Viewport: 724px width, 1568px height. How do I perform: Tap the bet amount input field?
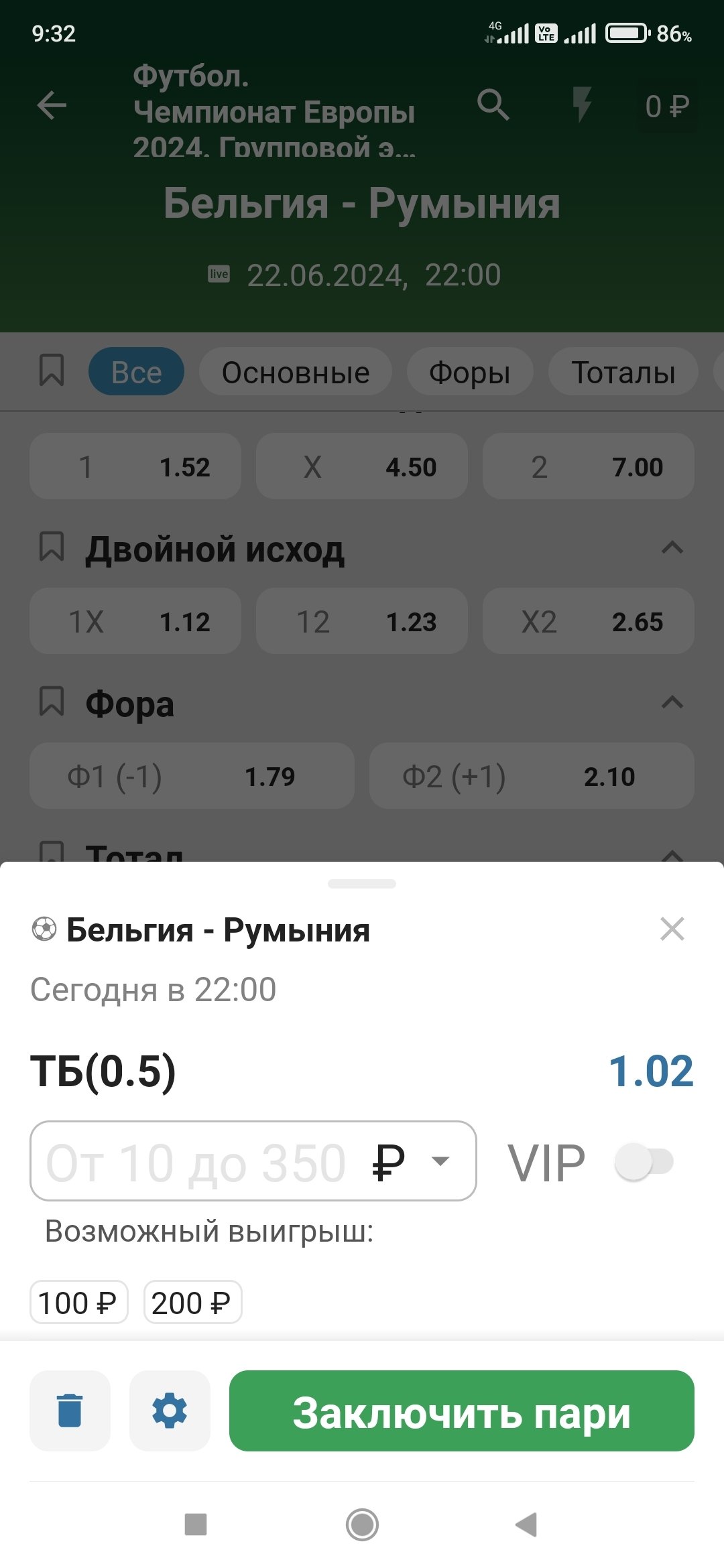pos(201,1161)
